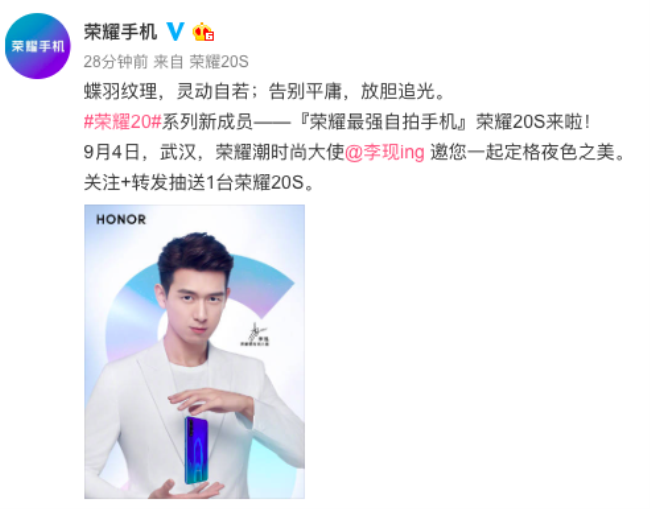Viewport: 650px width, 509px height.
Task: Enlarge the HONOR poster image in post
Action: (x=193, y=351)
